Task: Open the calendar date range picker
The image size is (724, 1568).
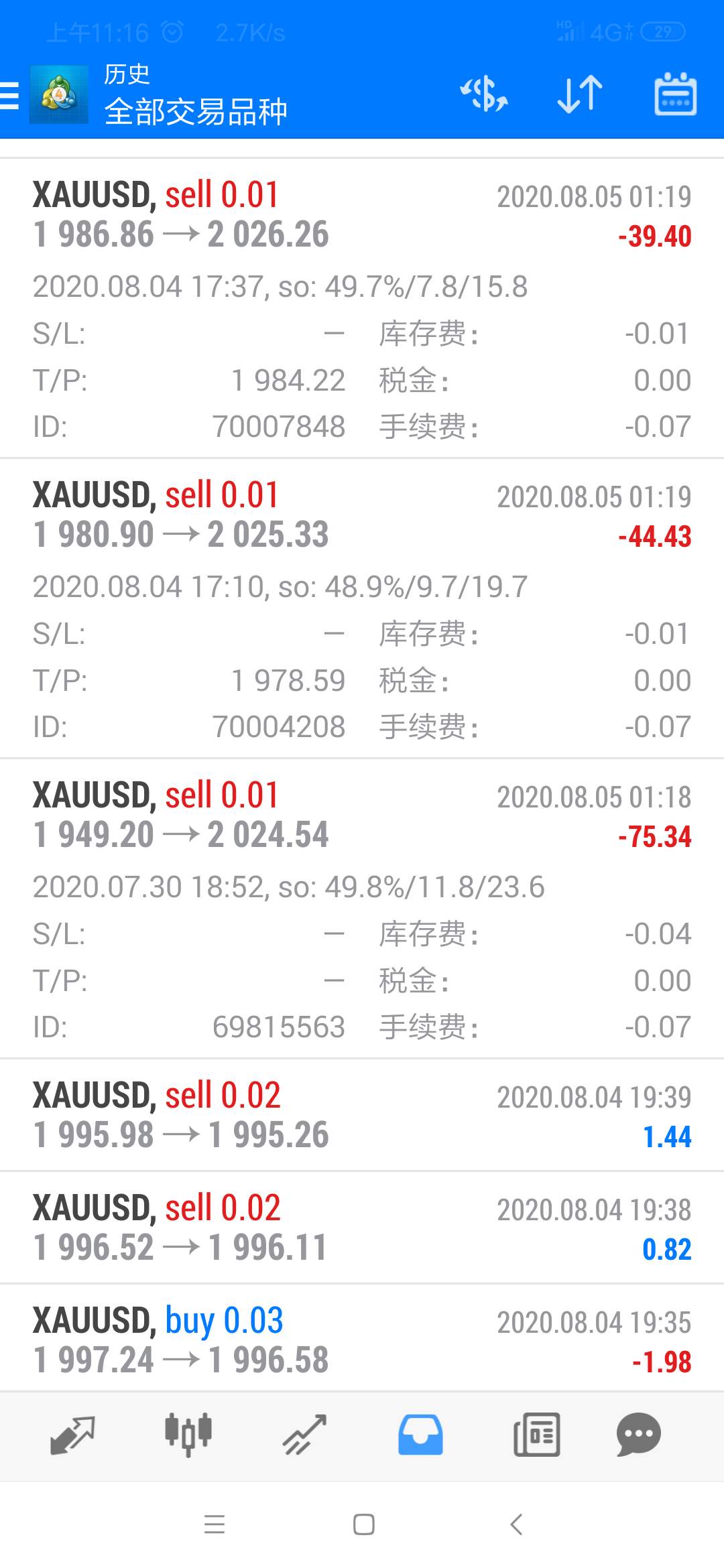Action: tap(675, 94)
